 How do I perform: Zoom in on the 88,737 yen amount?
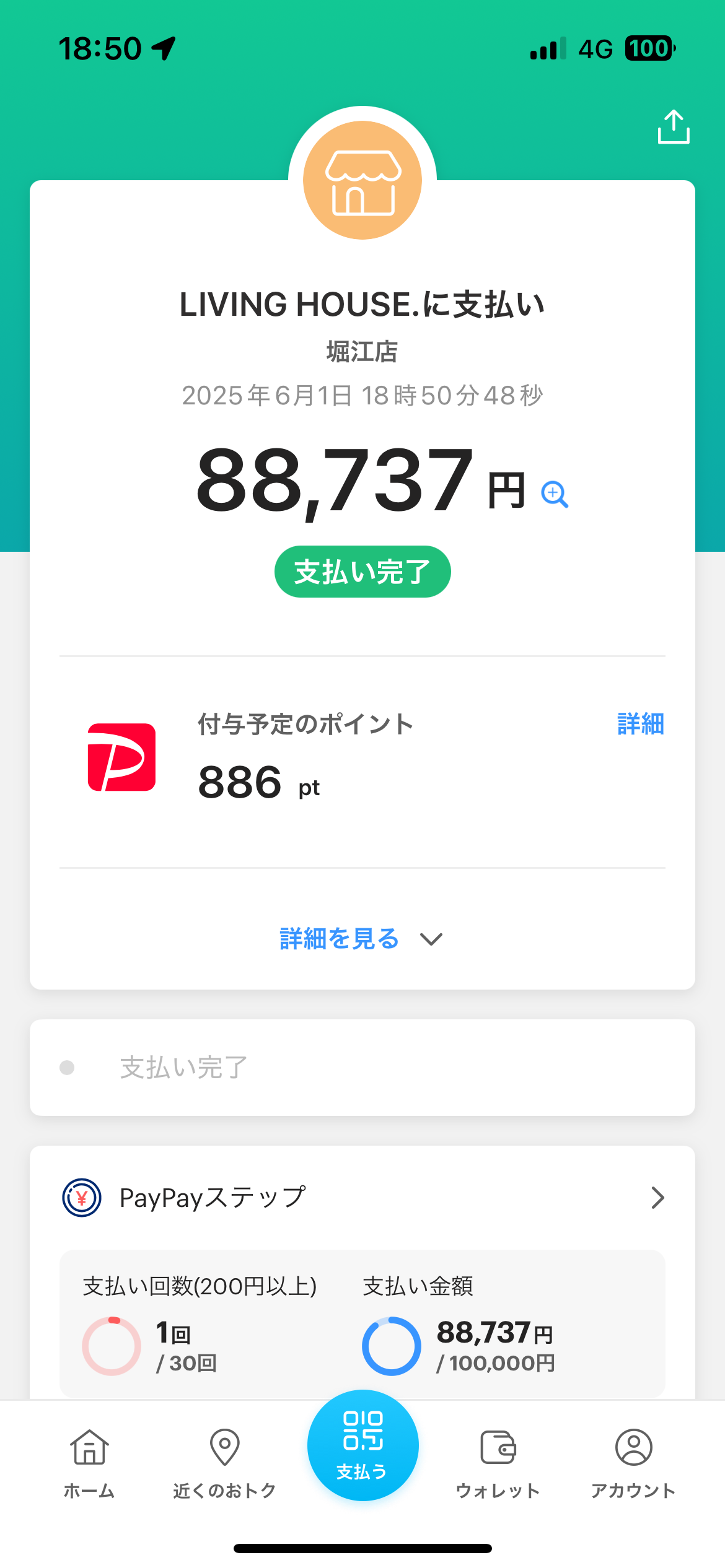[555, 494]
